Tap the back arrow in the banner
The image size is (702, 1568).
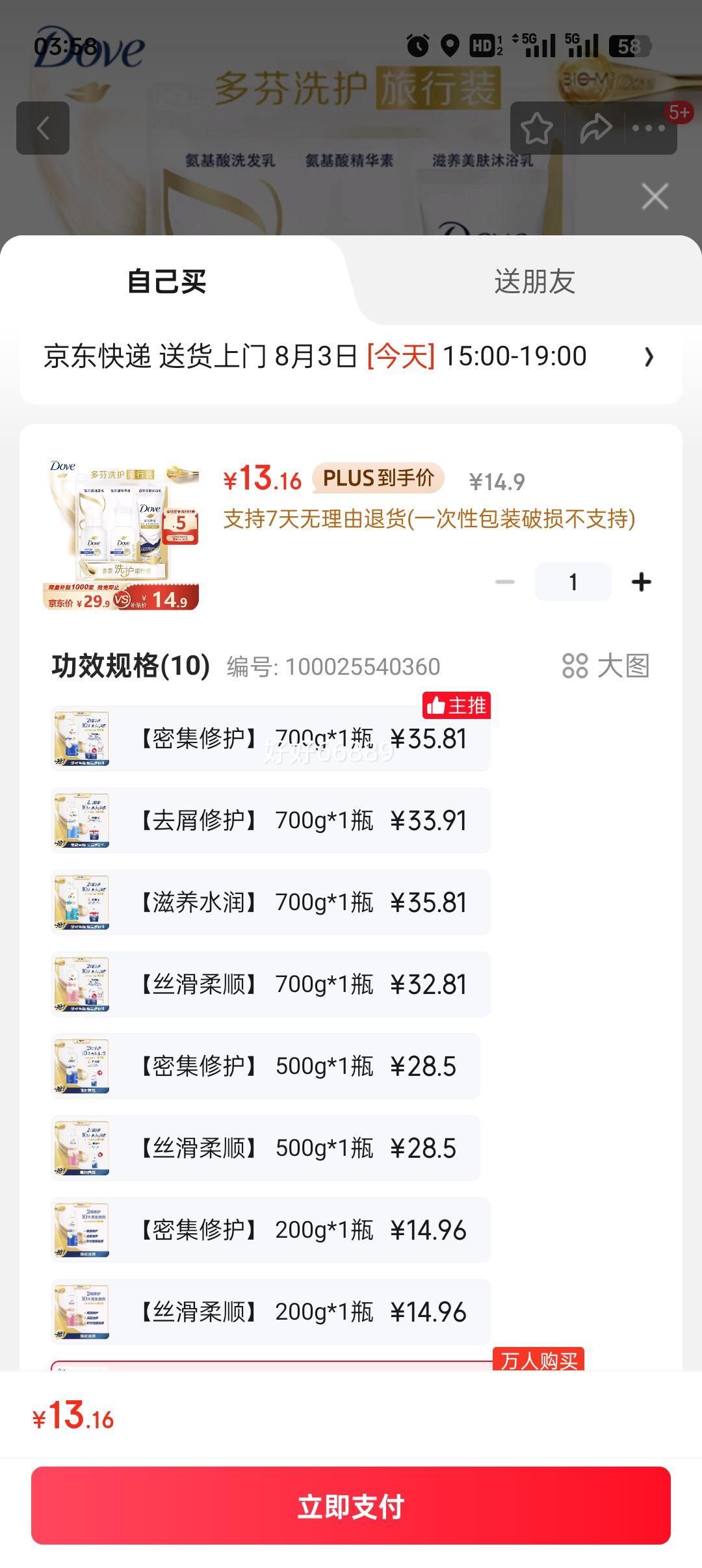tap(43, 128)
